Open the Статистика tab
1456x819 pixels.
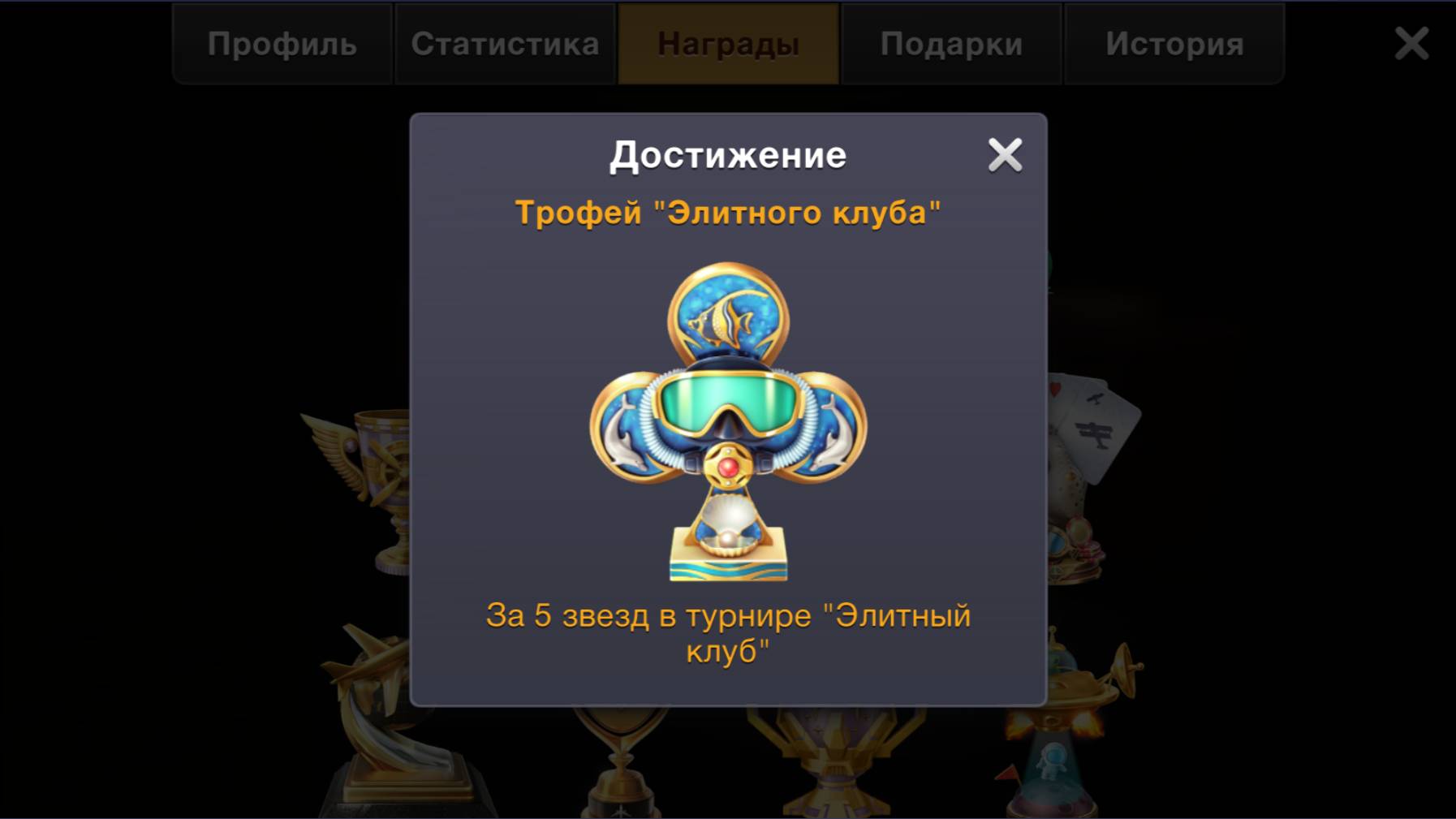pyautogui.click(x=505, y=44)
